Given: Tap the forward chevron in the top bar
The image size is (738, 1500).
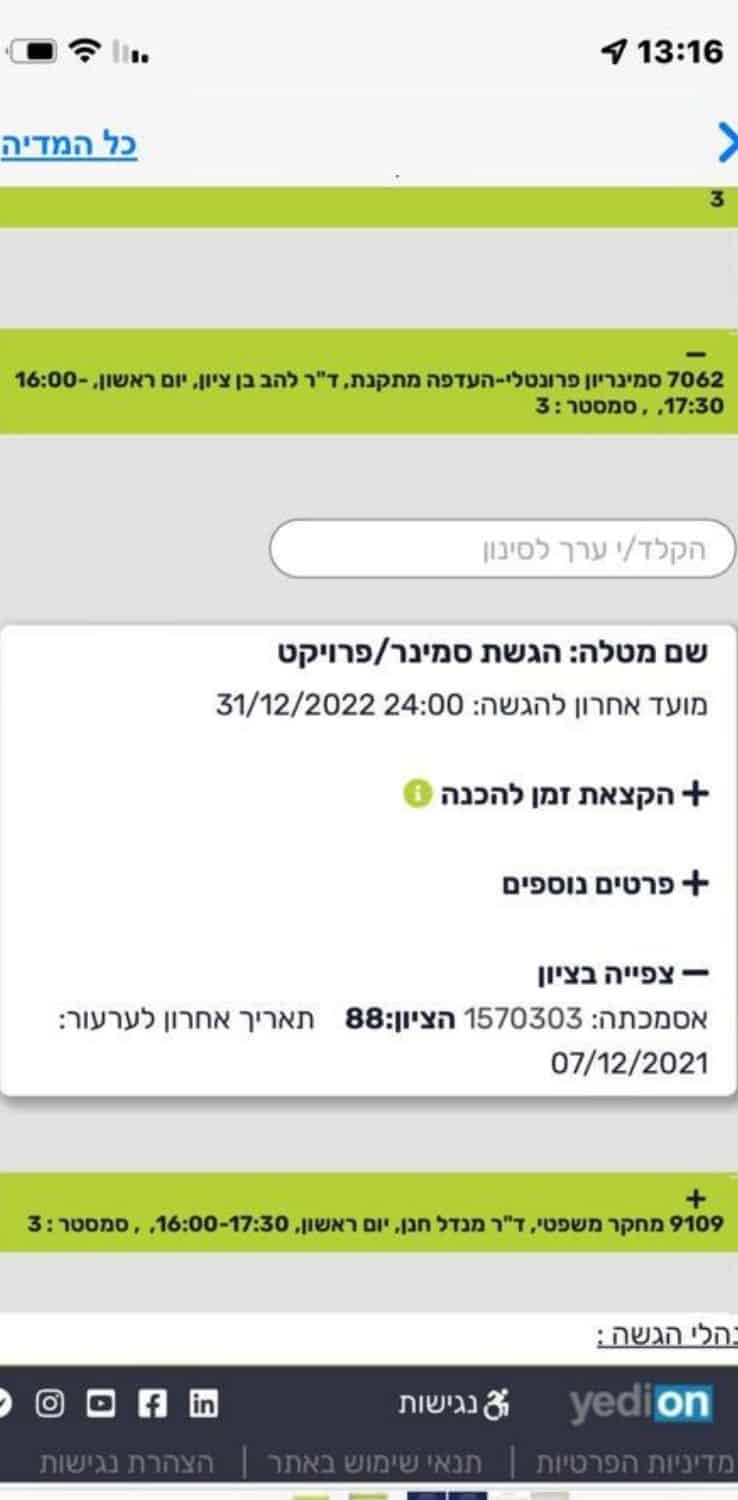Looking at the screenshot, I should pos(727,144).
